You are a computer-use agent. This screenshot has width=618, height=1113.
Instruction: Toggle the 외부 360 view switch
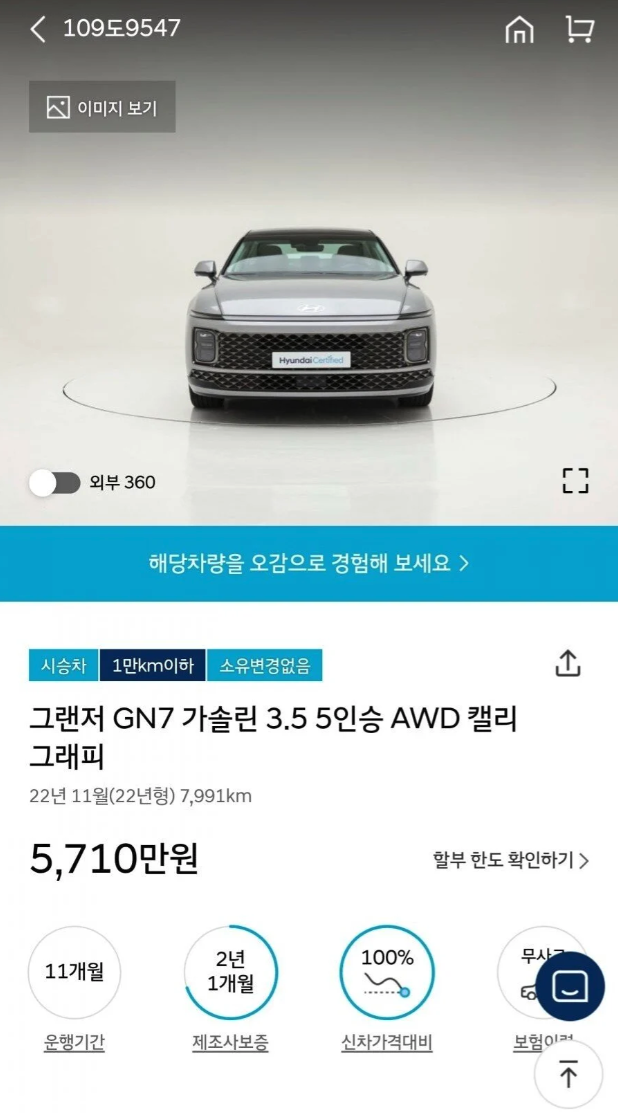(55, 483)
